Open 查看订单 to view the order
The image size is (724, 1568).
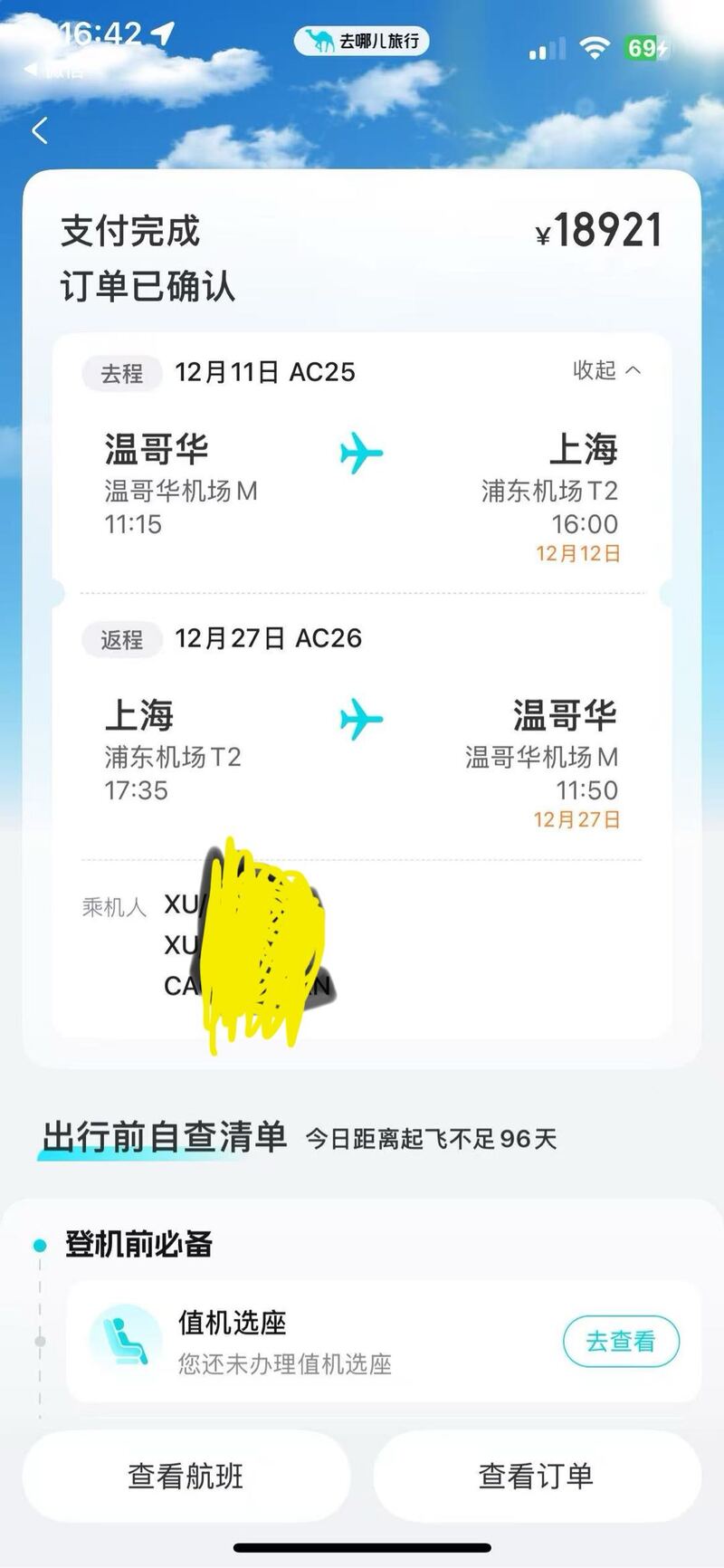tap(537, 1476)
